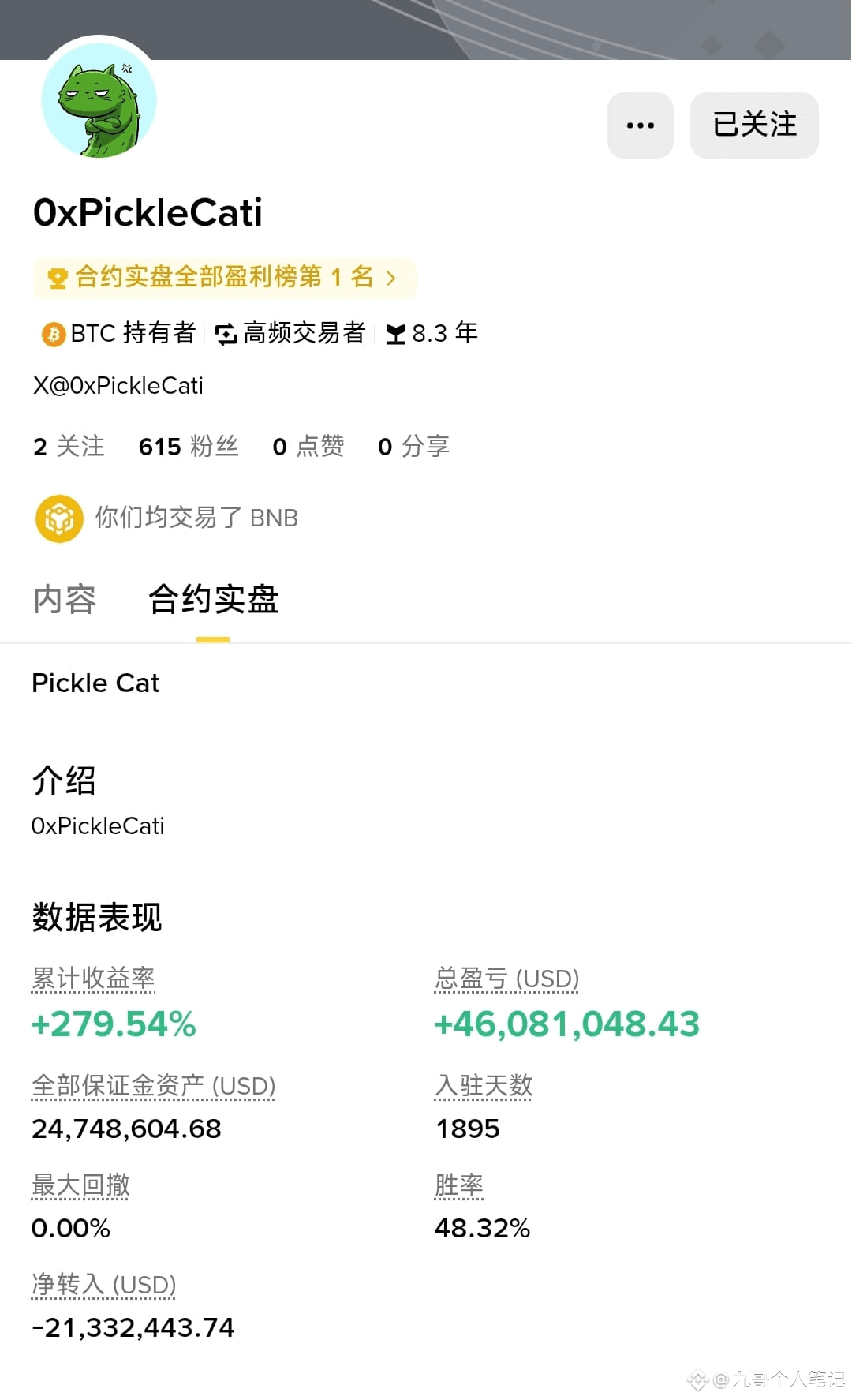Show explanation for 最大回撤
Viewport: 852px width, 1400px height.
tap(80, 1185)
